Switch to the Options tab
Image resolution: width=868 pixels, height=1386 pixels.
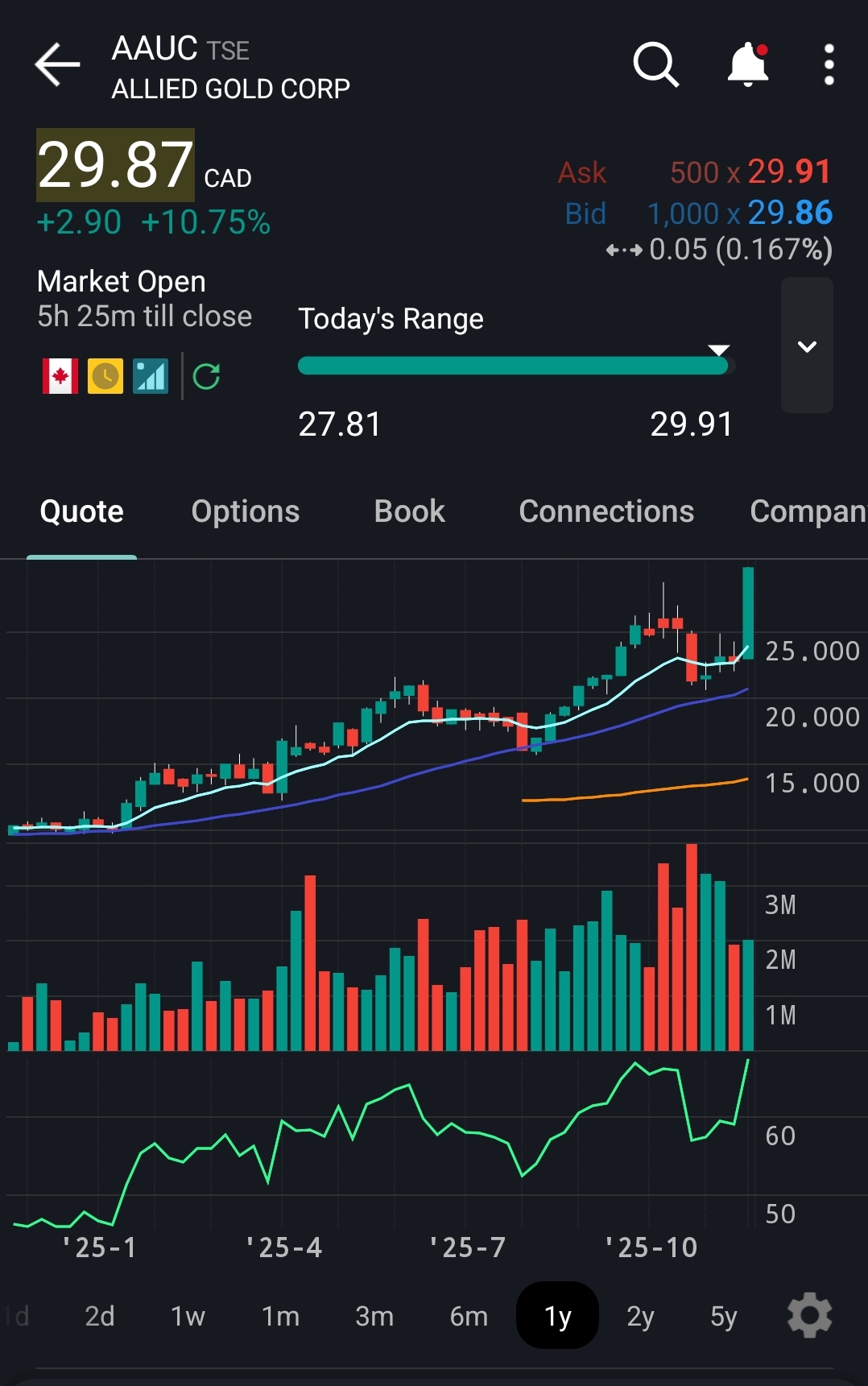coord(246,511)
